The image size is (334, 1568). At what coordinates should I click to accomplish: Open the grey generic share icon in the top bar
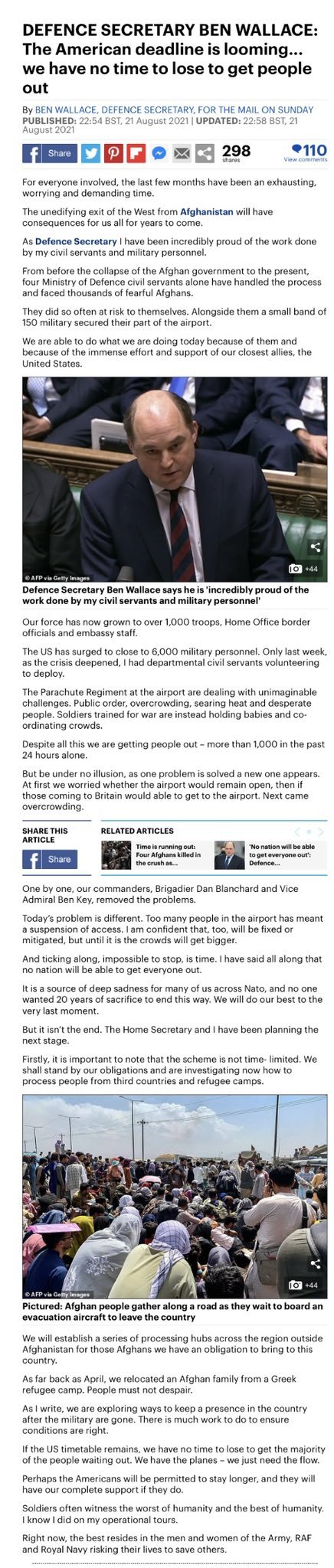tap(205, 153)
